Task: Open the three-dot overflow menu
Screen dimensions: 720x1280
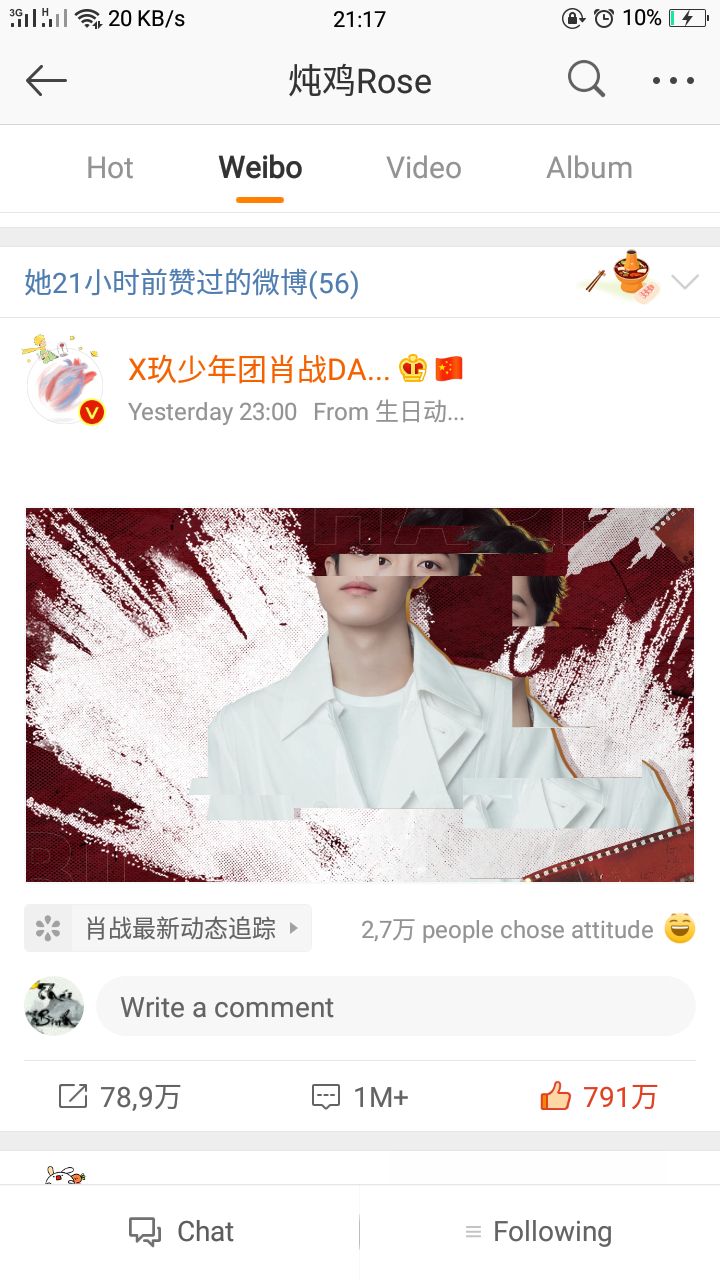Action: point(672,81)
